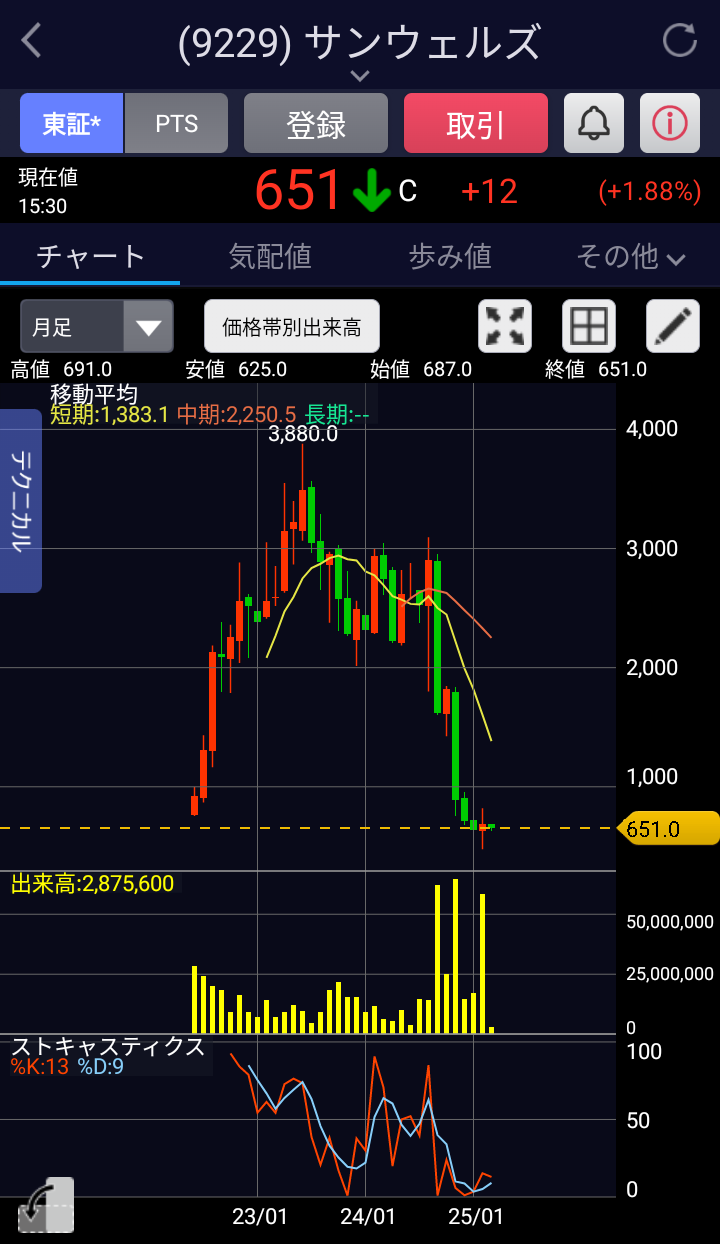Image resolution: width=720 pixels, height=1244 pixels.
Task: Switch to PTS market
Action: [176, 124]
